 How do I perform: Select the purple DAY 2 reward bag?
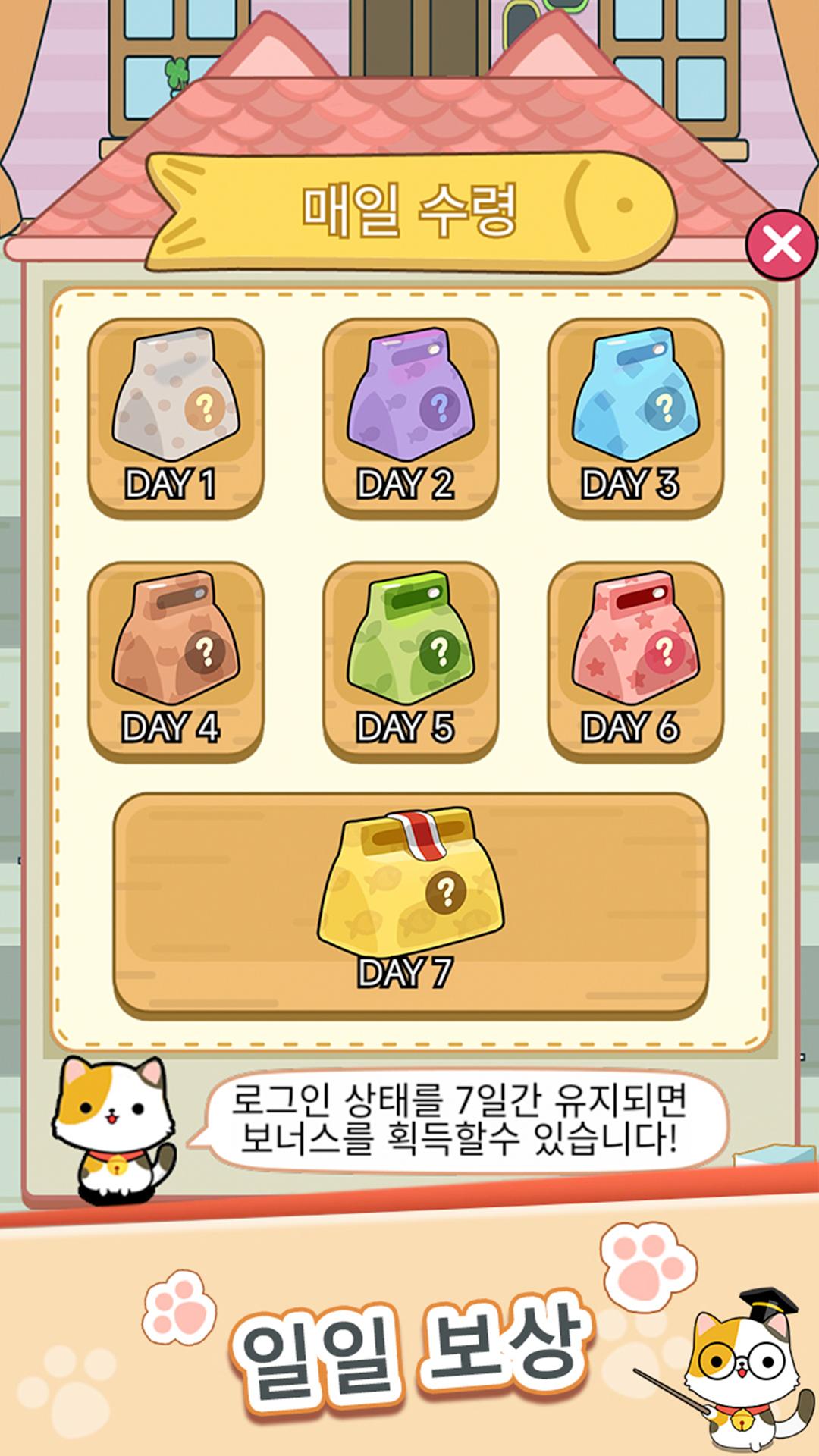coord(410,418)
